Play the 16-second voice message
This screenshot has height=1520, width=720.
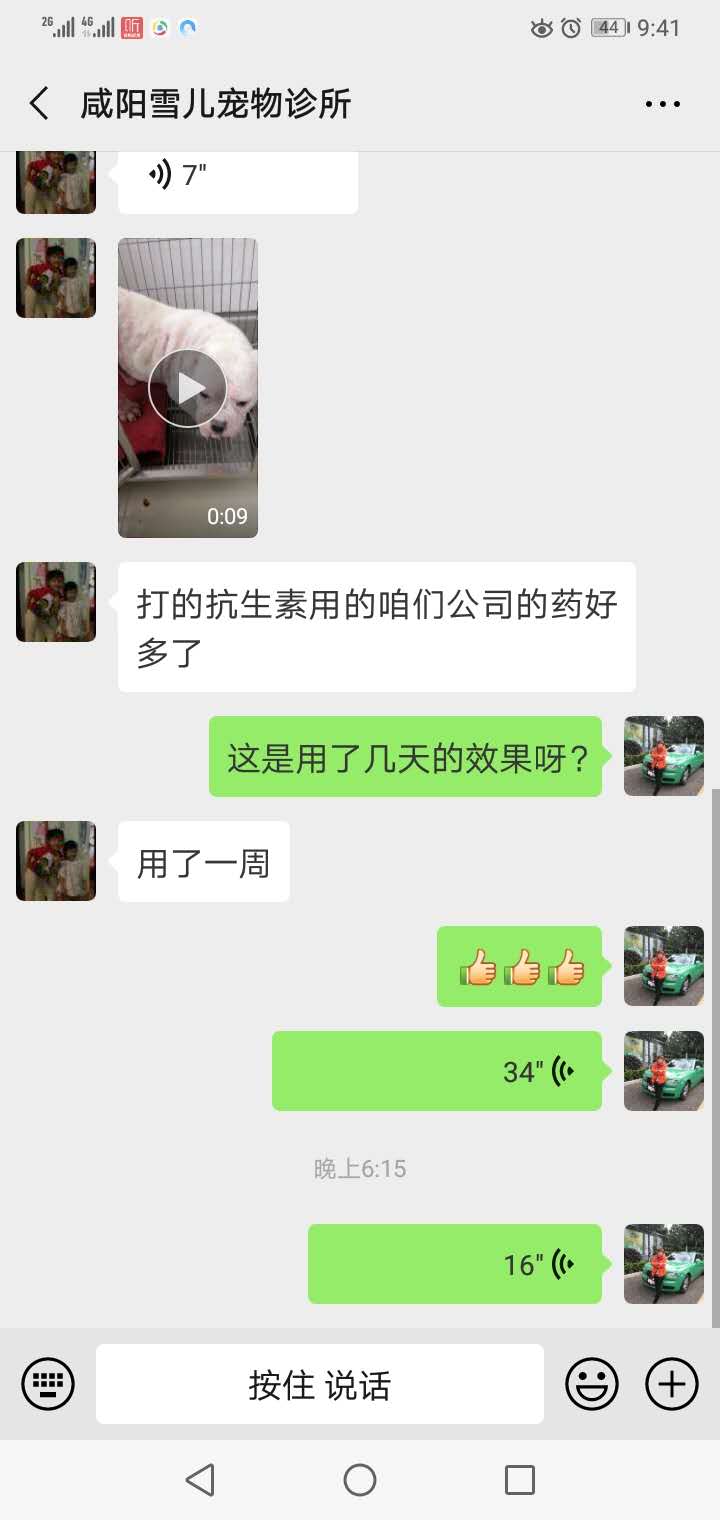click(x=455, y=1264)
